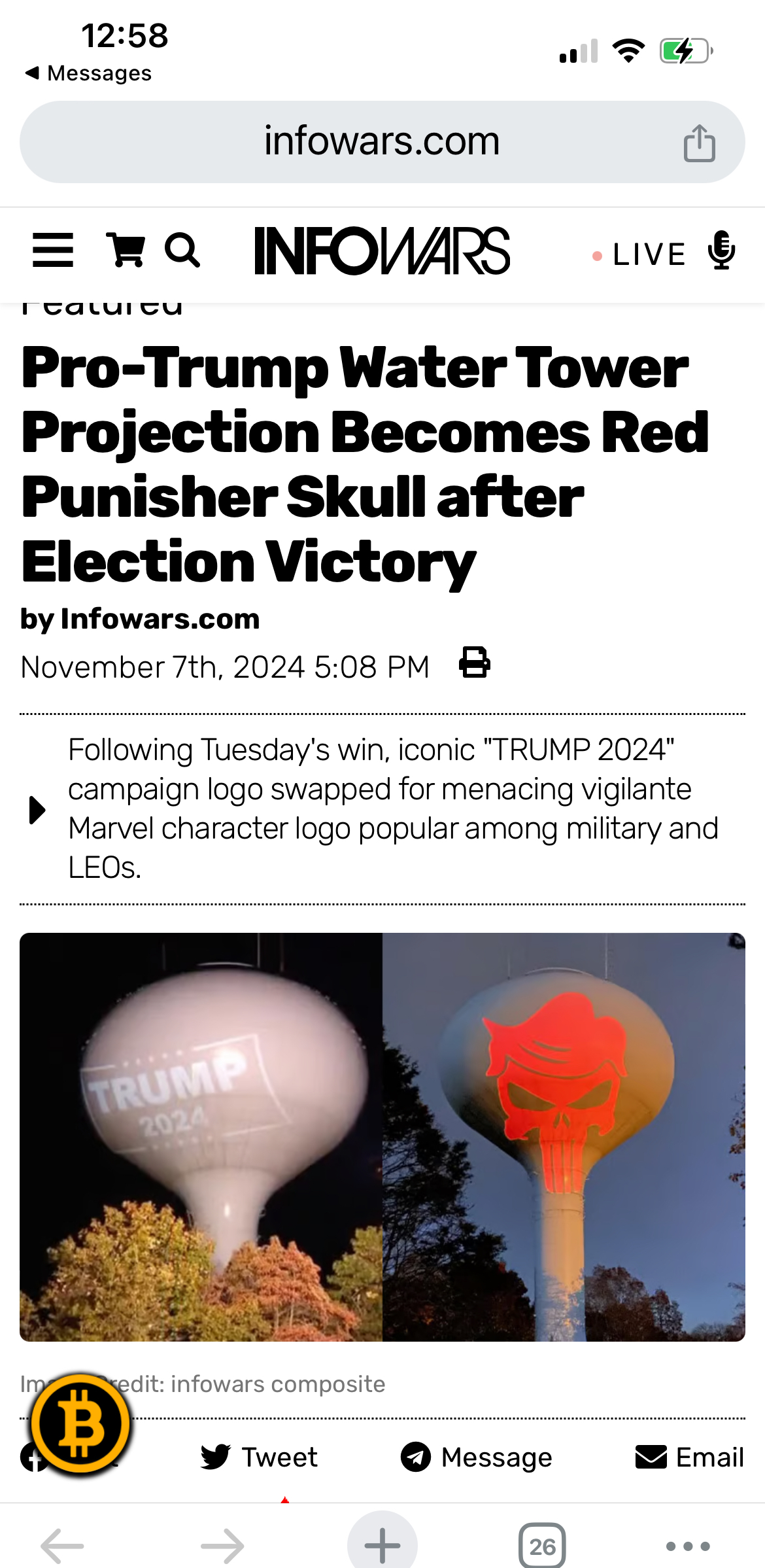Open the water tower article image
Screen dimensions: 765x1568
tap(382, 1137)
